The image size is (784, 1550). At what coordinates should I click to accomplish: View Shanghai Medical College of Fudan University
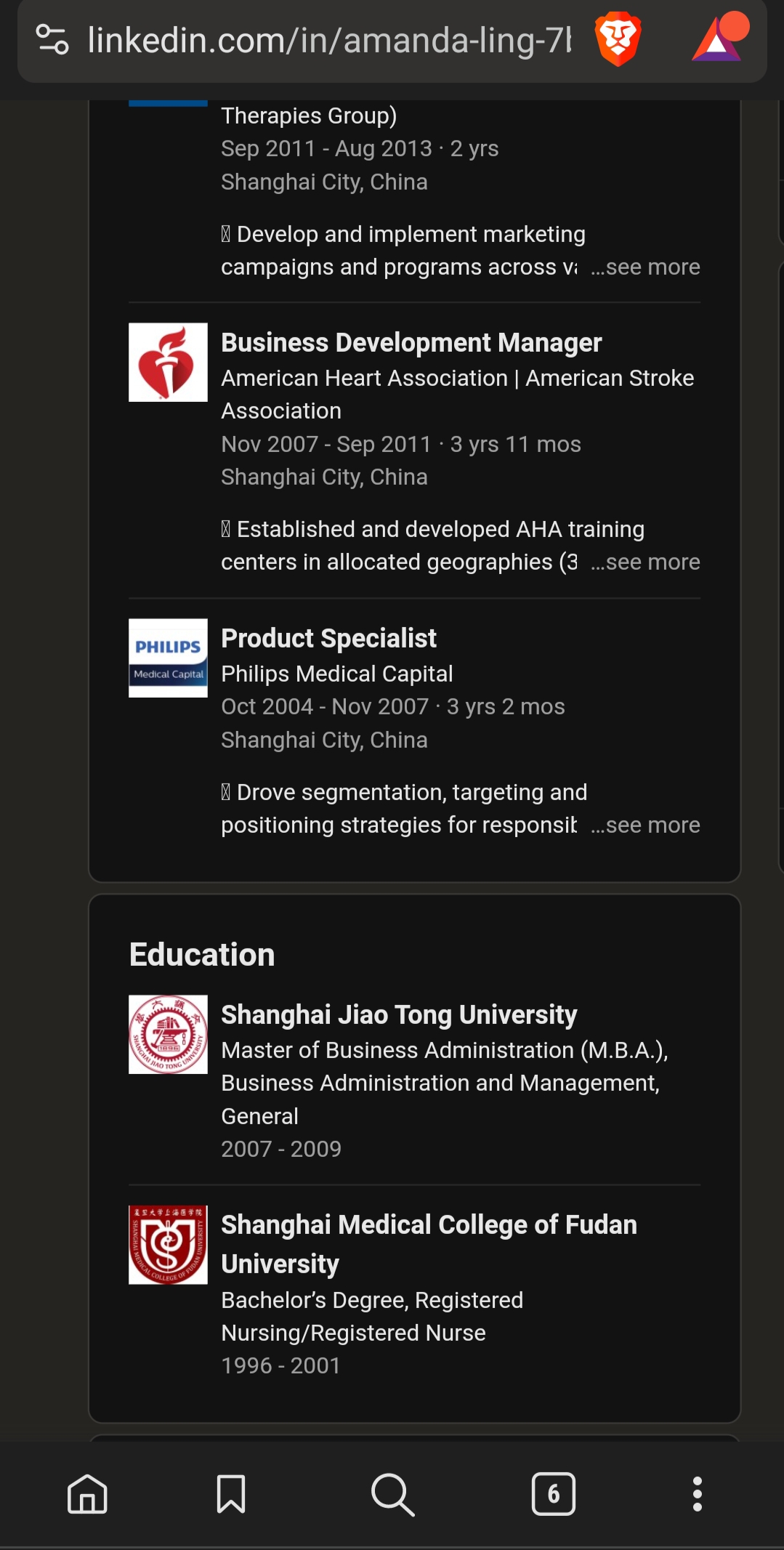click(429, 1243)
